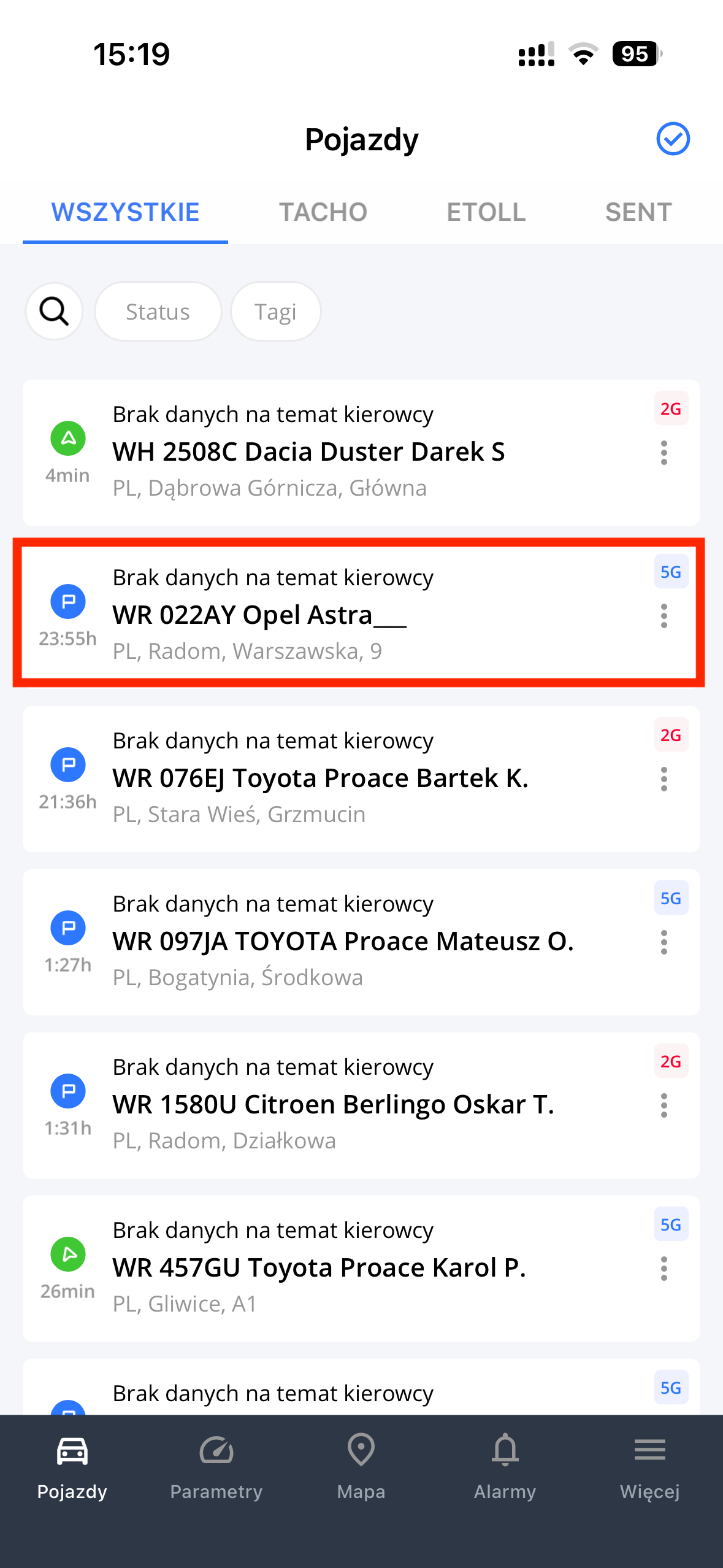Image resolution: width=723 pixels, height=1568 pixels.
Task: Tap the blue checkmark select icon
Action: point(673,139)
